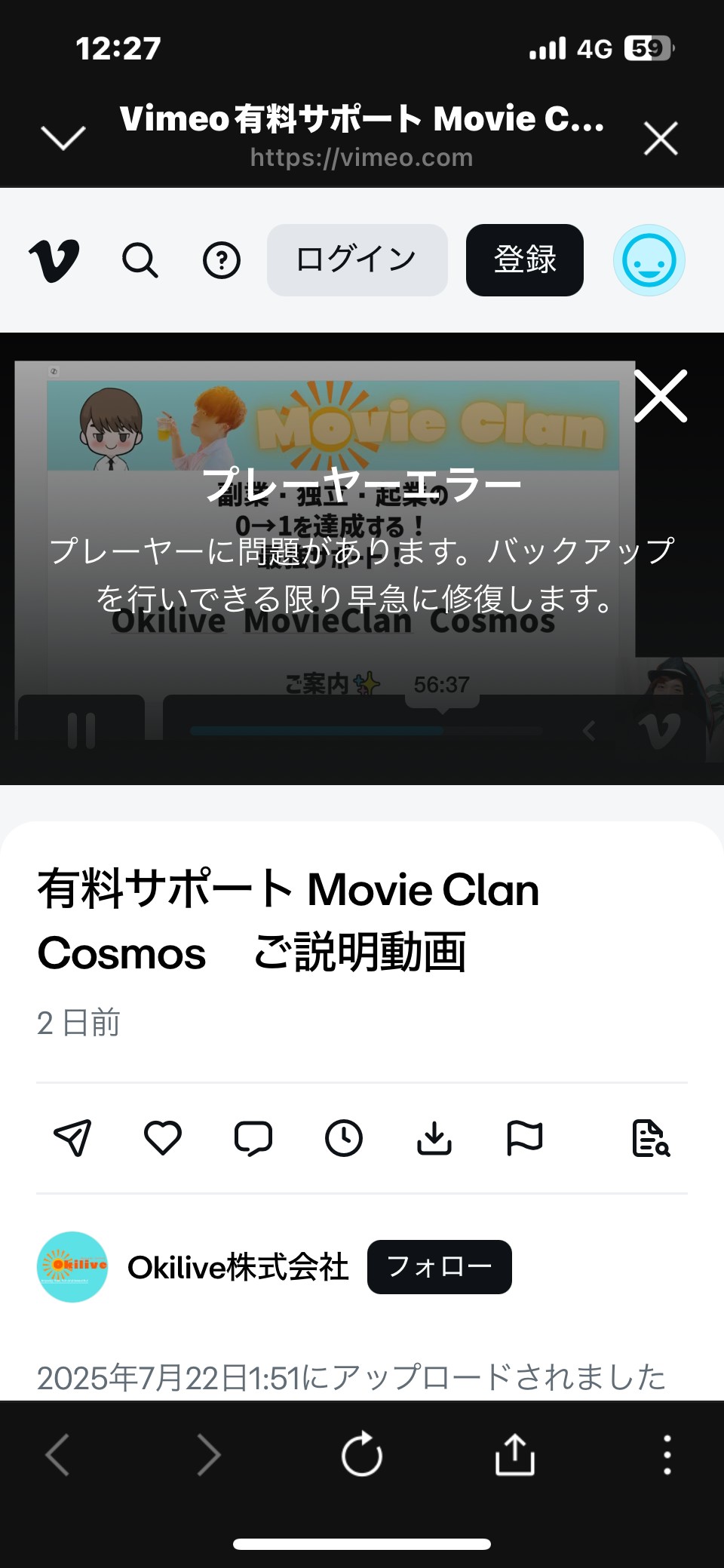
Task: Like this video with the heart
Action: pos(163,1137)
